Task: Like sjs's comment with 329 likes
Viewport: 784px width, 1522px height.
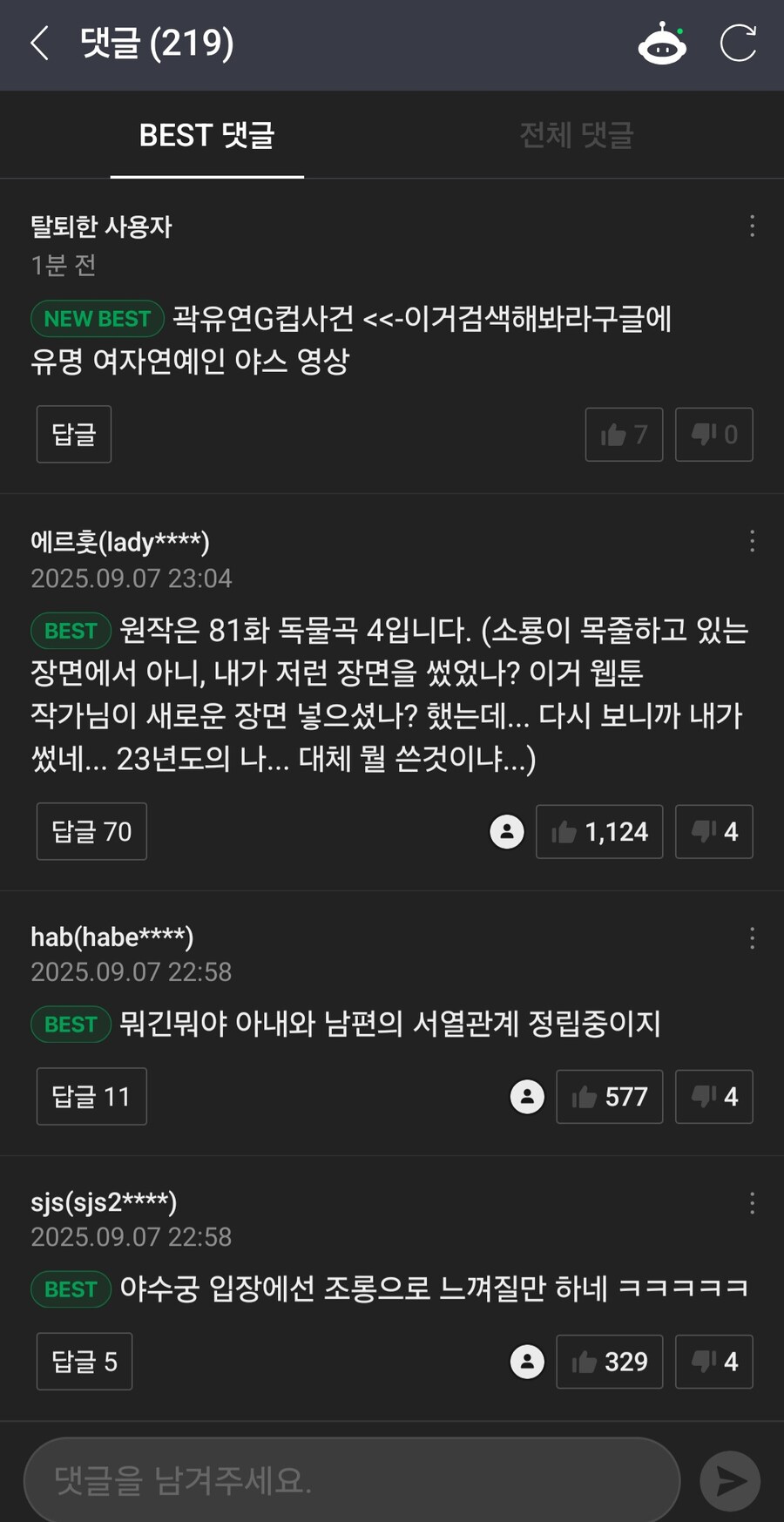Action: click(x=609, y=1362)
